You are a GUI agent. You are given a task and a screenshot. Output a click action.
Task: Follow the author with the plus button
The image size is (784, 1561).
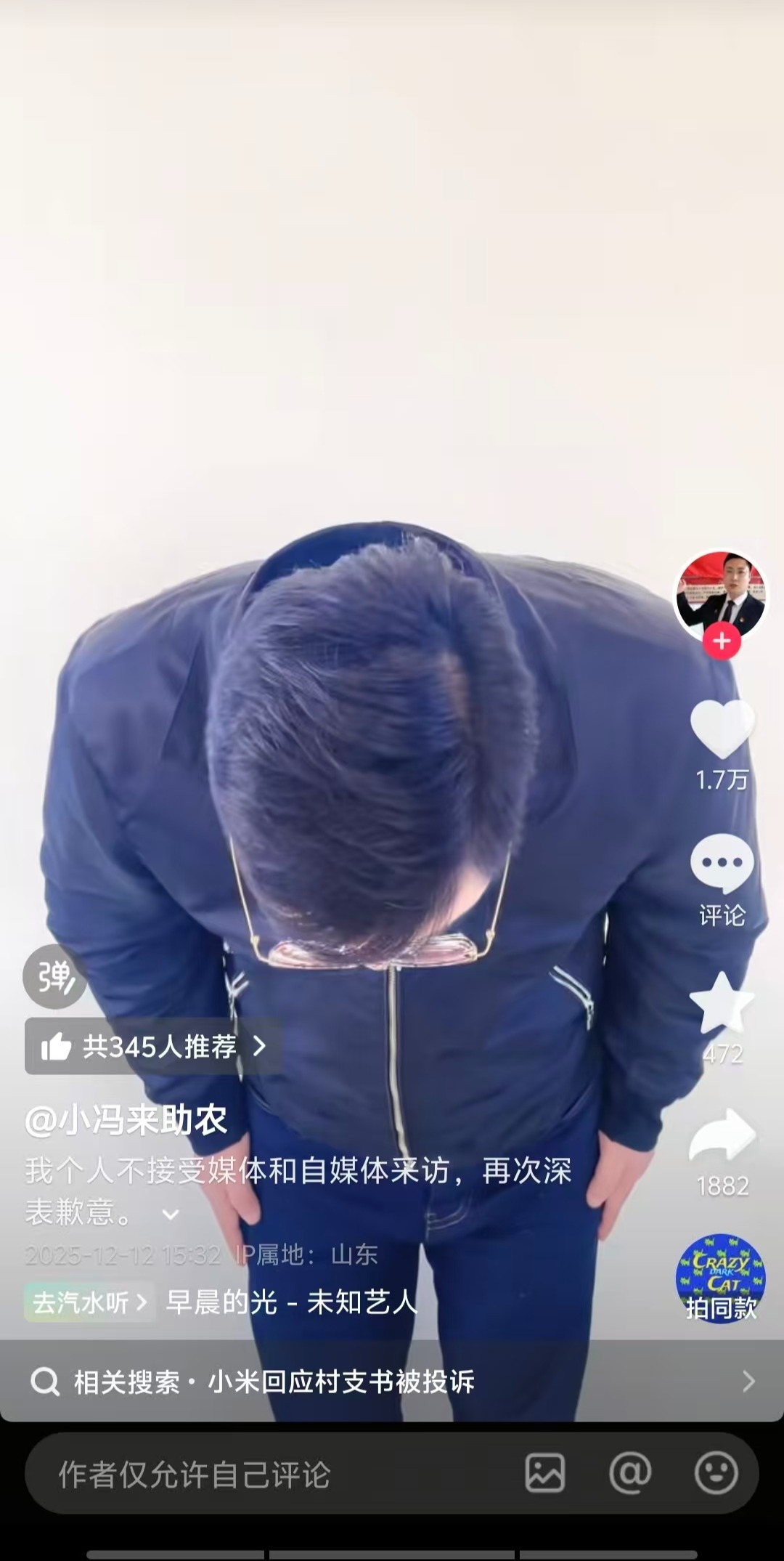721,641
